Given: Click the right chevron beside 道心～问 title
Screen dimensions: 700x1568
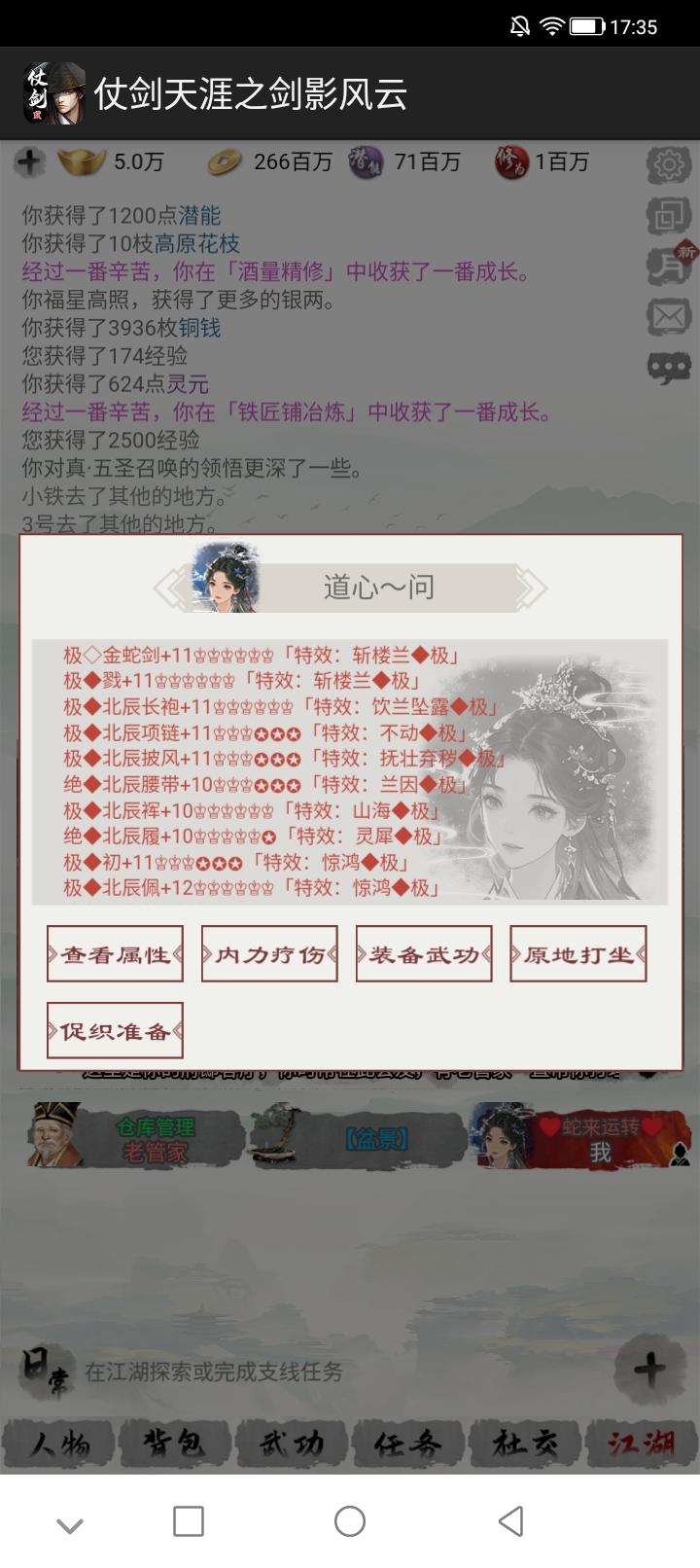Looking at the screenshot, I should [x=526, y=588].
